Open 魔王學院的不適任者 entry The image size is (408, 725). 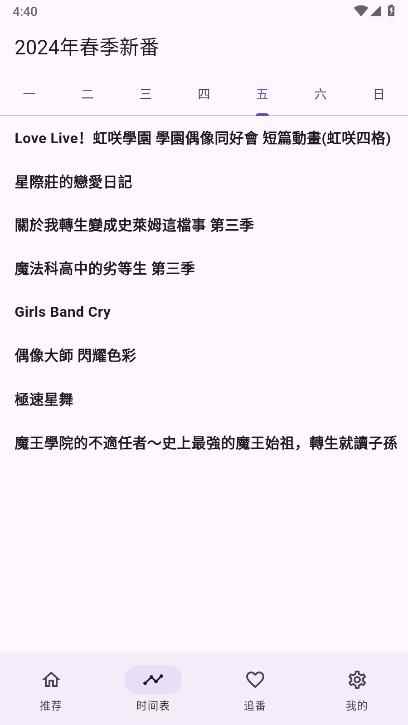coord(204,443)
